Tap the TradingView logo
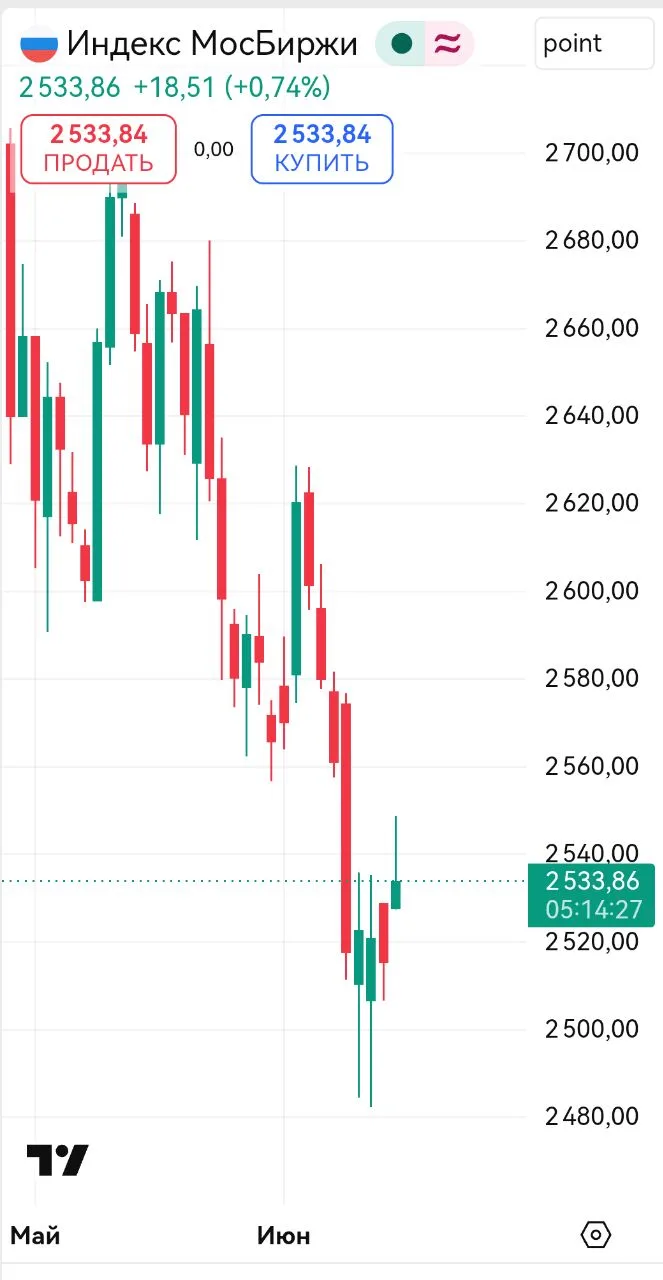663x1280 pixels. click(57, 1160)
